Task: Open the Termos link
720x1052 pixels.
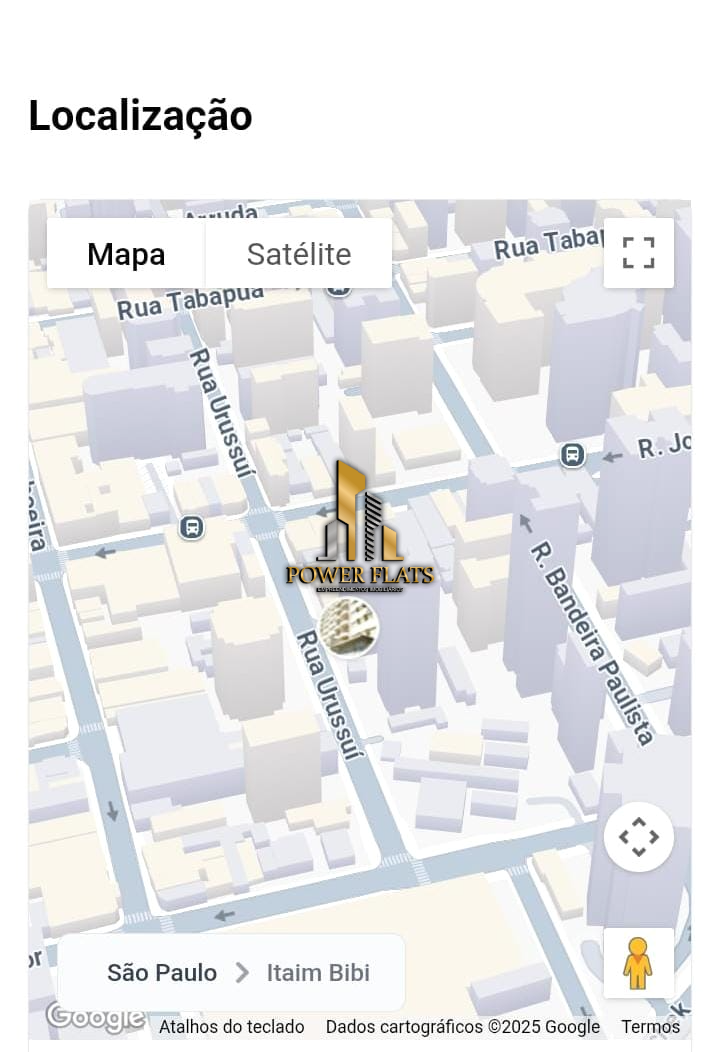Action: click(650, 1027)
